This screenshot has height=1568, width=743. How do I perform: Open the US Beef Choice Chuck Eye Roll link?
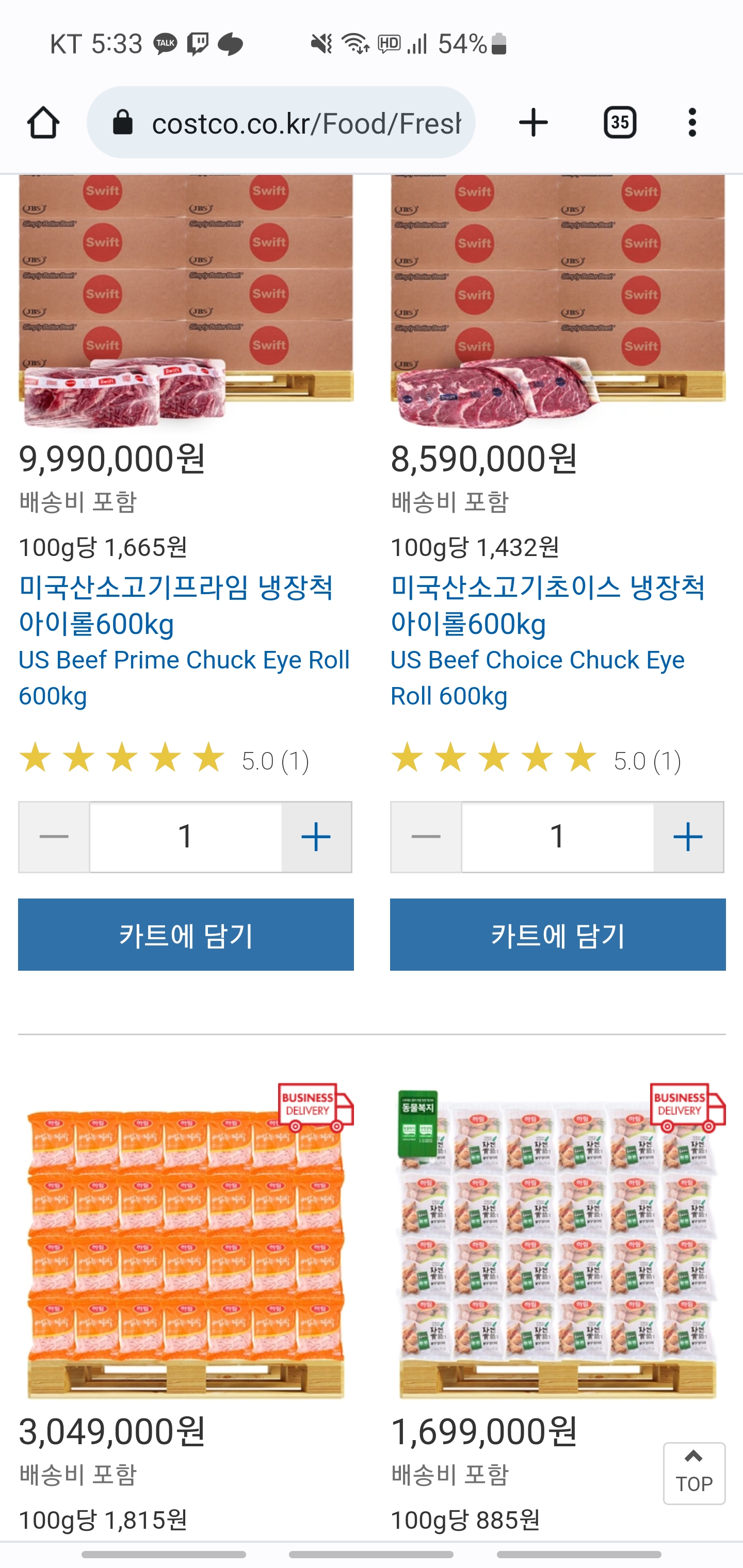click(538, 677)
